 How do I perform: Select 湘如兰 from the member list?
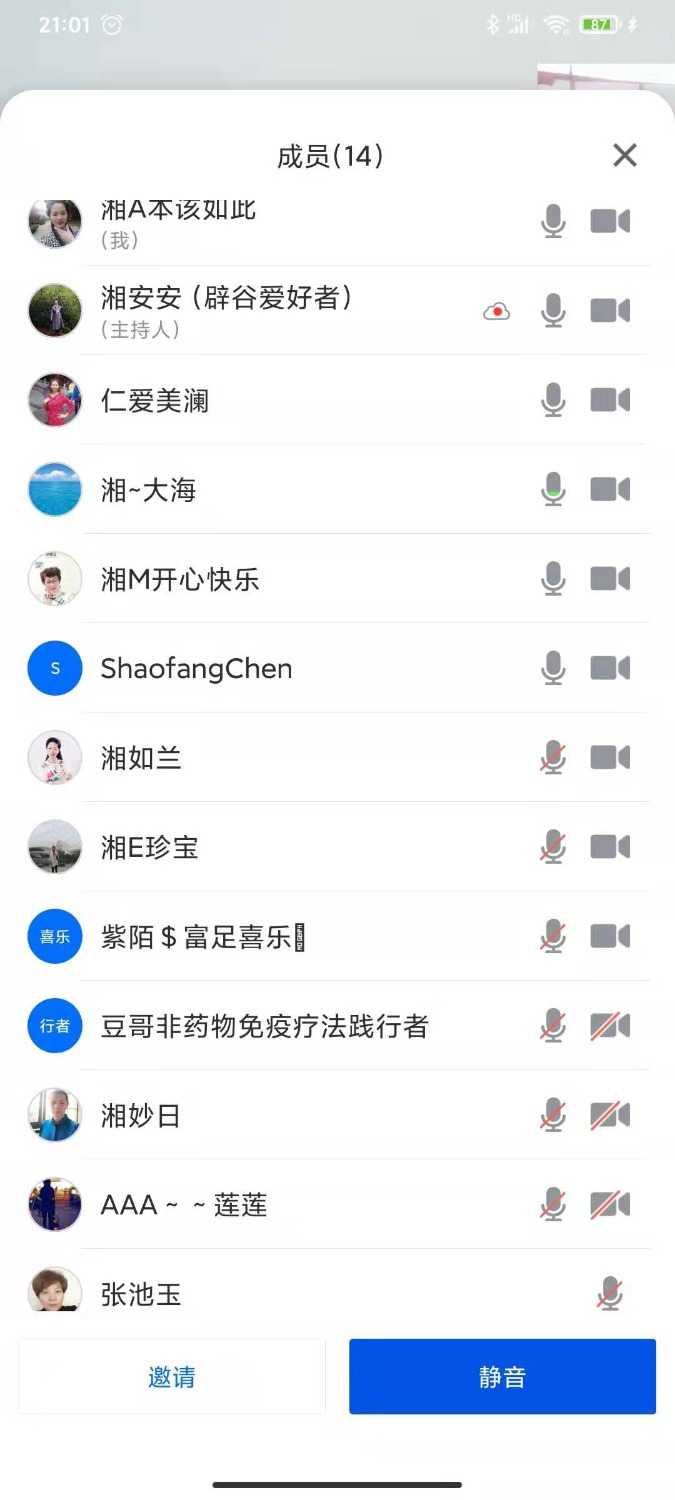pos(141,758)
